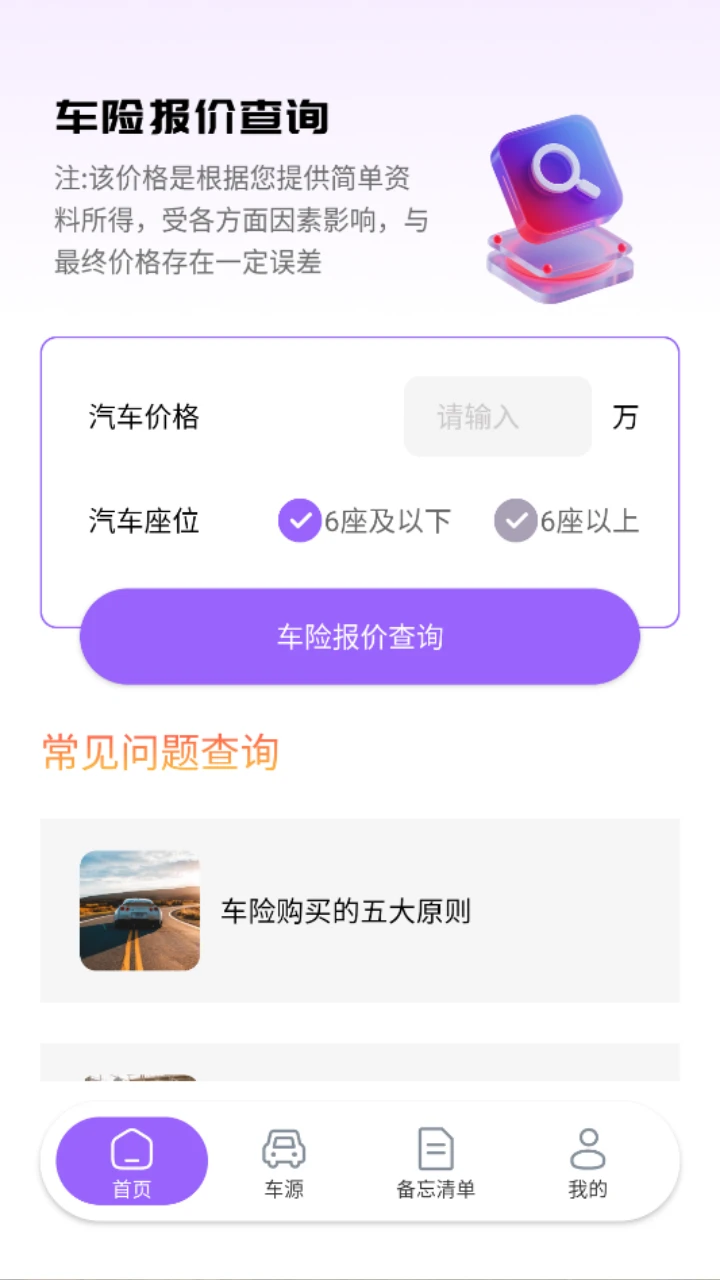This screenshot has width=720, height=1280.
Task: Go to the 我的 tab
Action: pos(588,1161)
